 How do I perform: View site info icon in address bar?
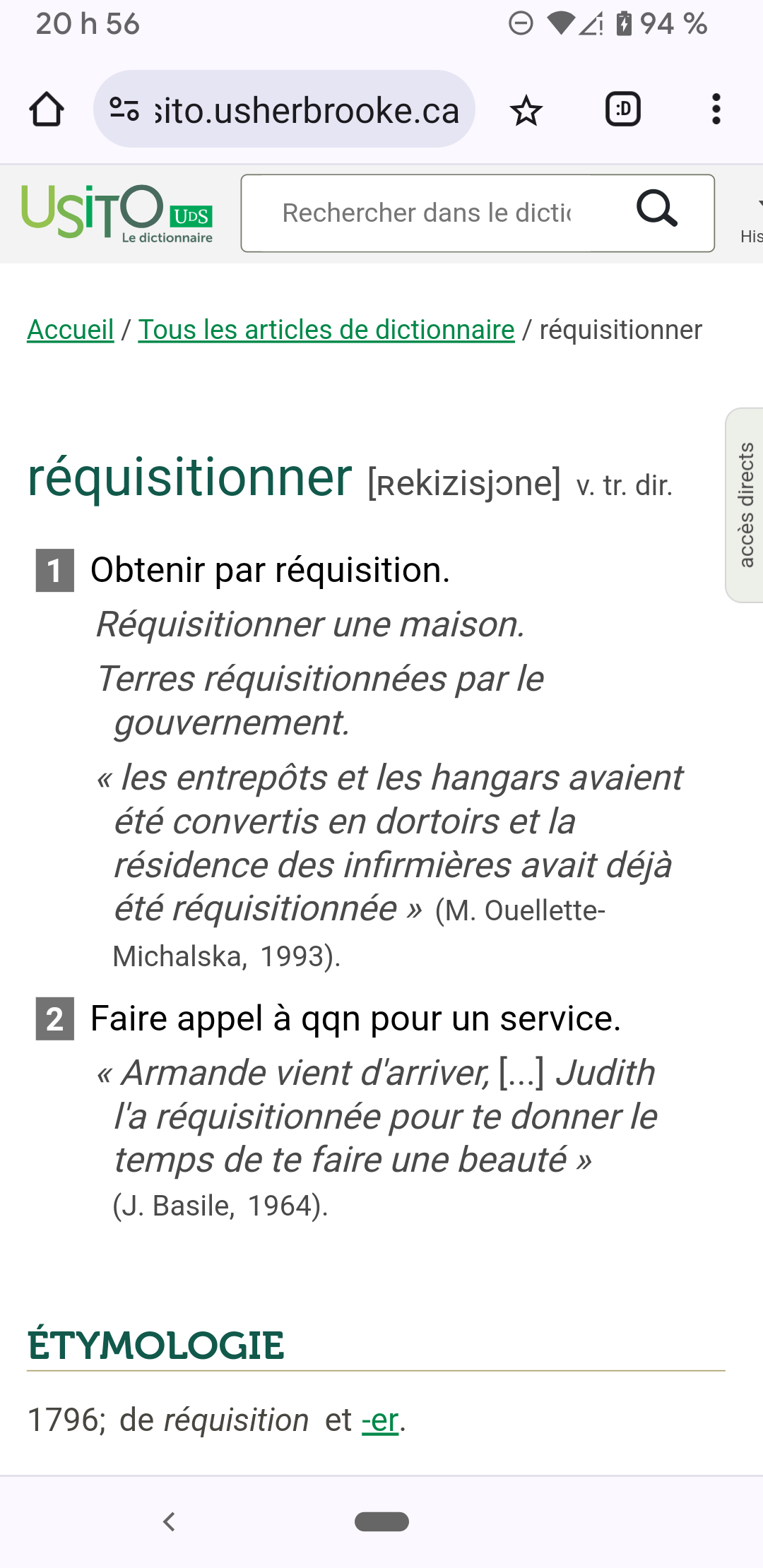[x=125, y=109]
